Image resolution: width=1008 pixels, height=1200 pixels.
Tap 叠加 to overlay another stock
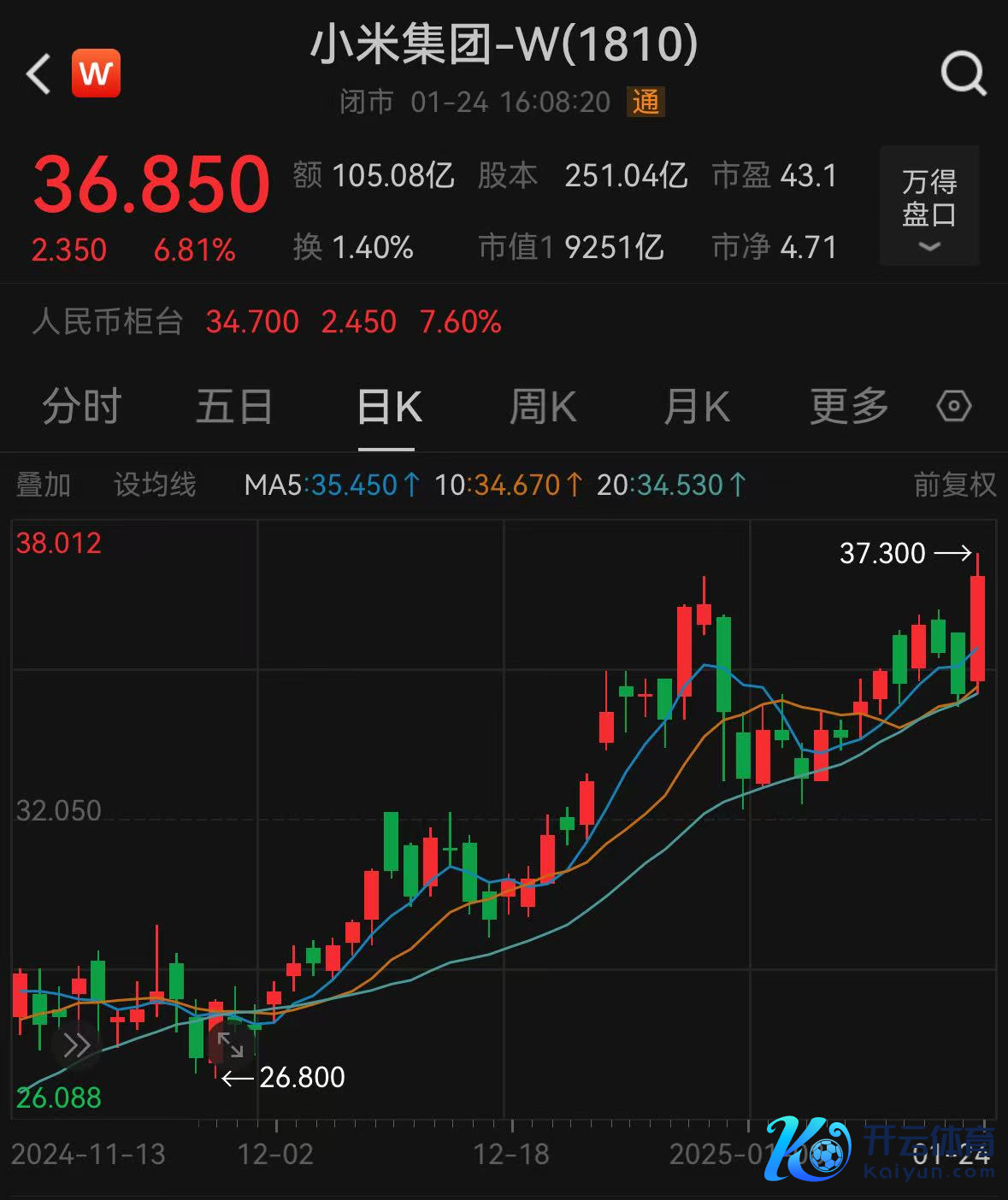pos(43,485)
